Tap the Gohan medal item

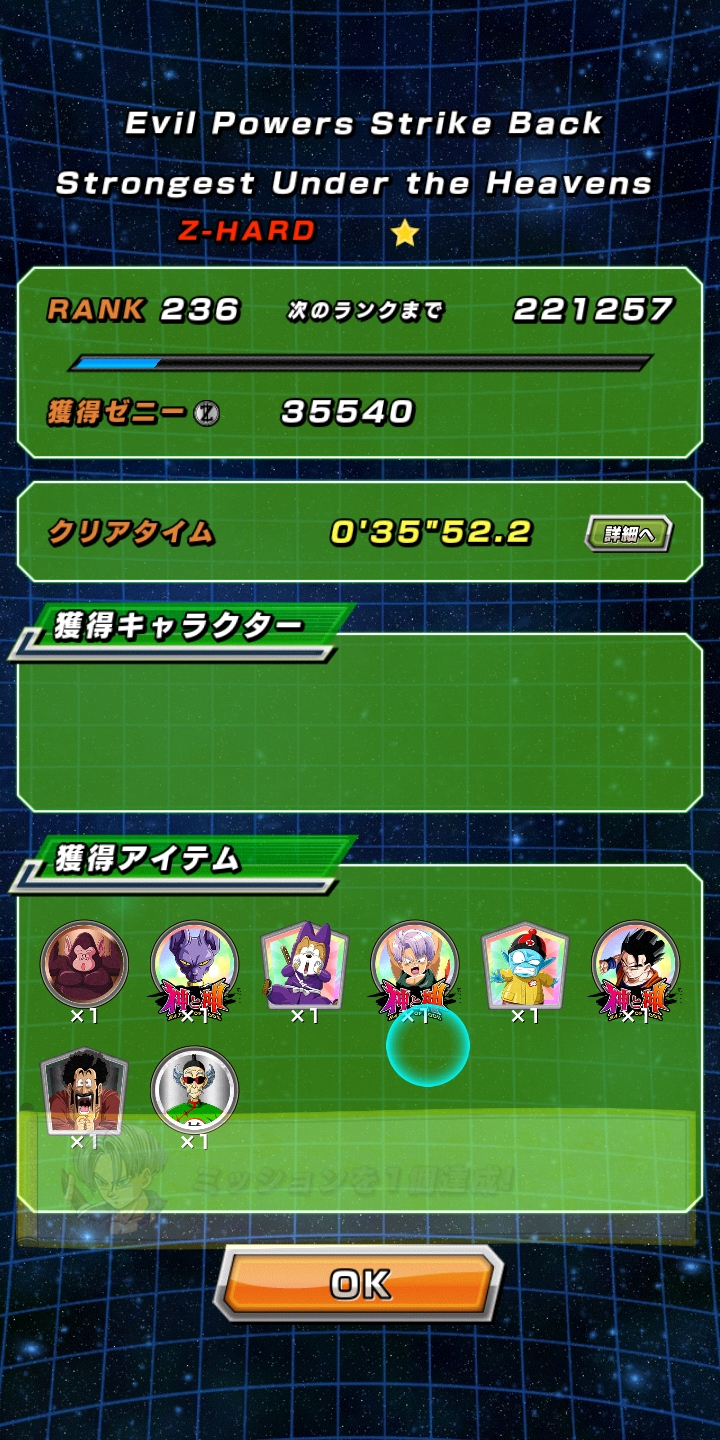(635, 965)
